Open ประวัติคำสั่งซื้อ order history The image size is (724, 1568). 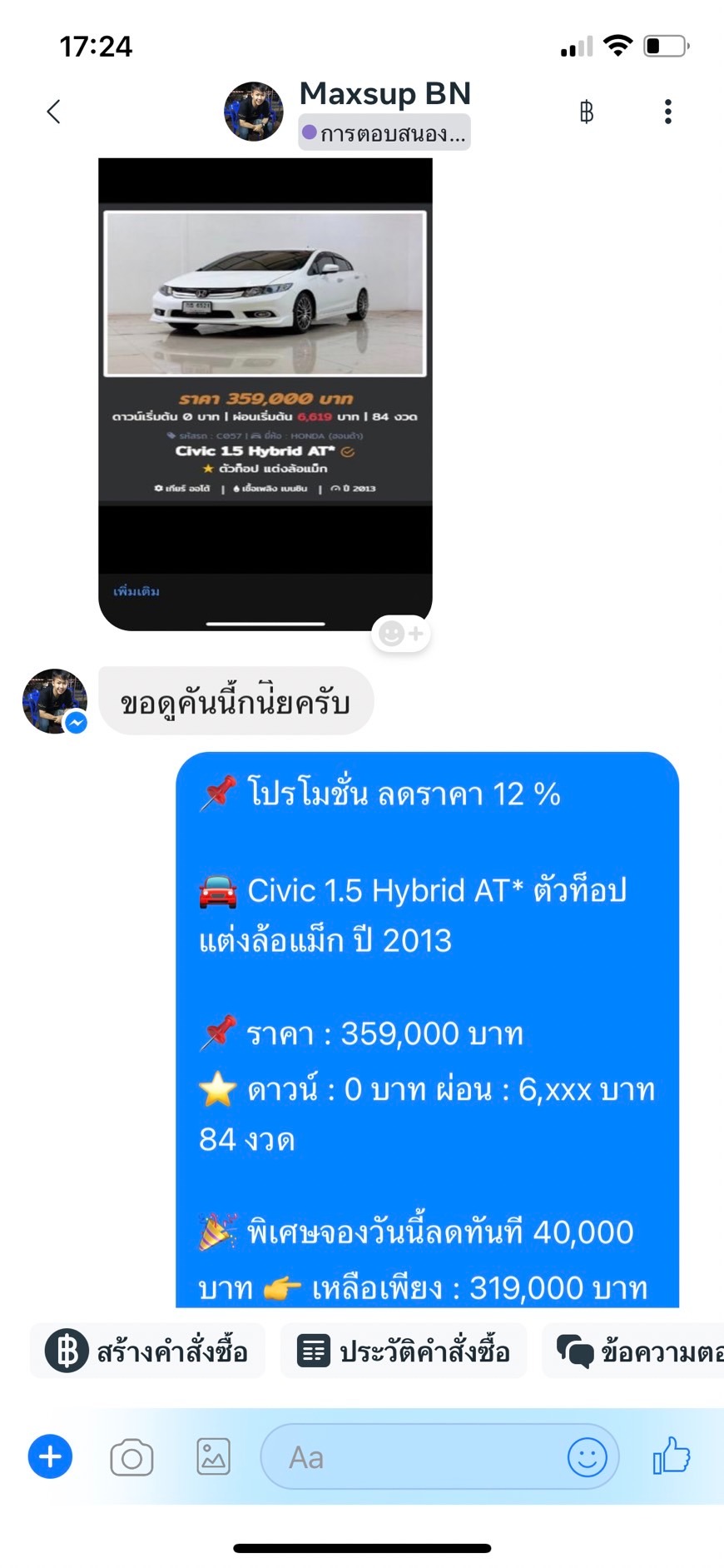[404, 1351]
